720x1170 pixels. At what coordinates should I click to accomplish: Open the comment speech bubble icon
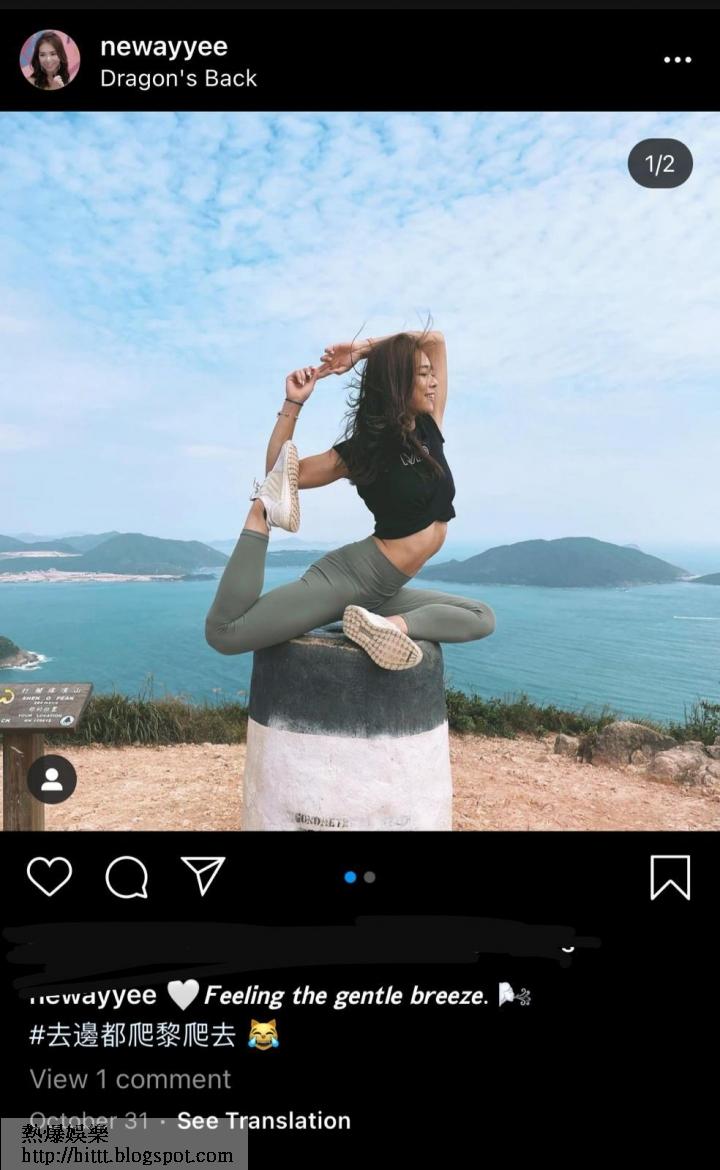coord(127,877)
